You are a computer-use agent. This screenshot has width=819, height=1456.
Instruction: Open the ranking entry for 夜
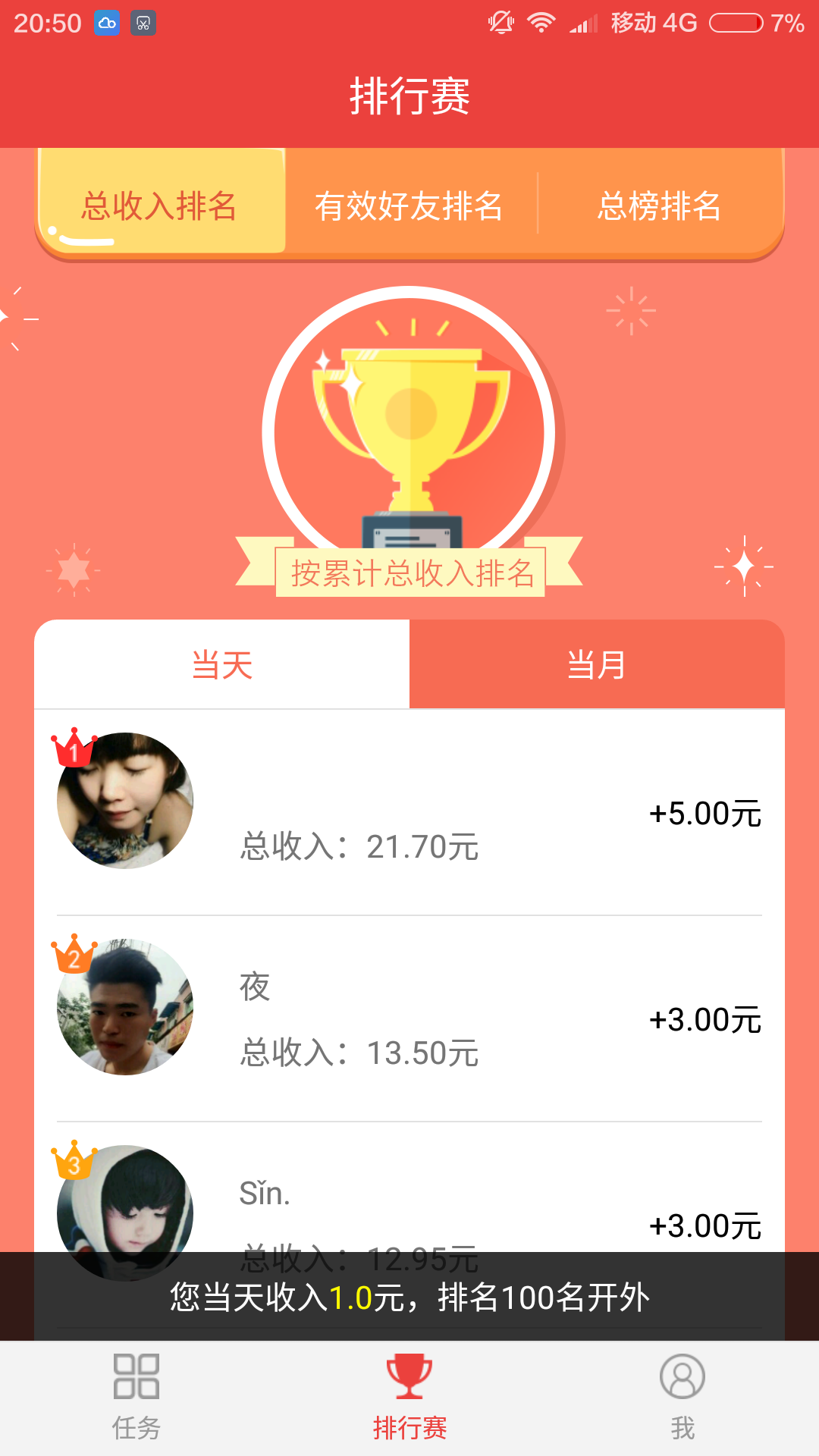coord(409,1018)
